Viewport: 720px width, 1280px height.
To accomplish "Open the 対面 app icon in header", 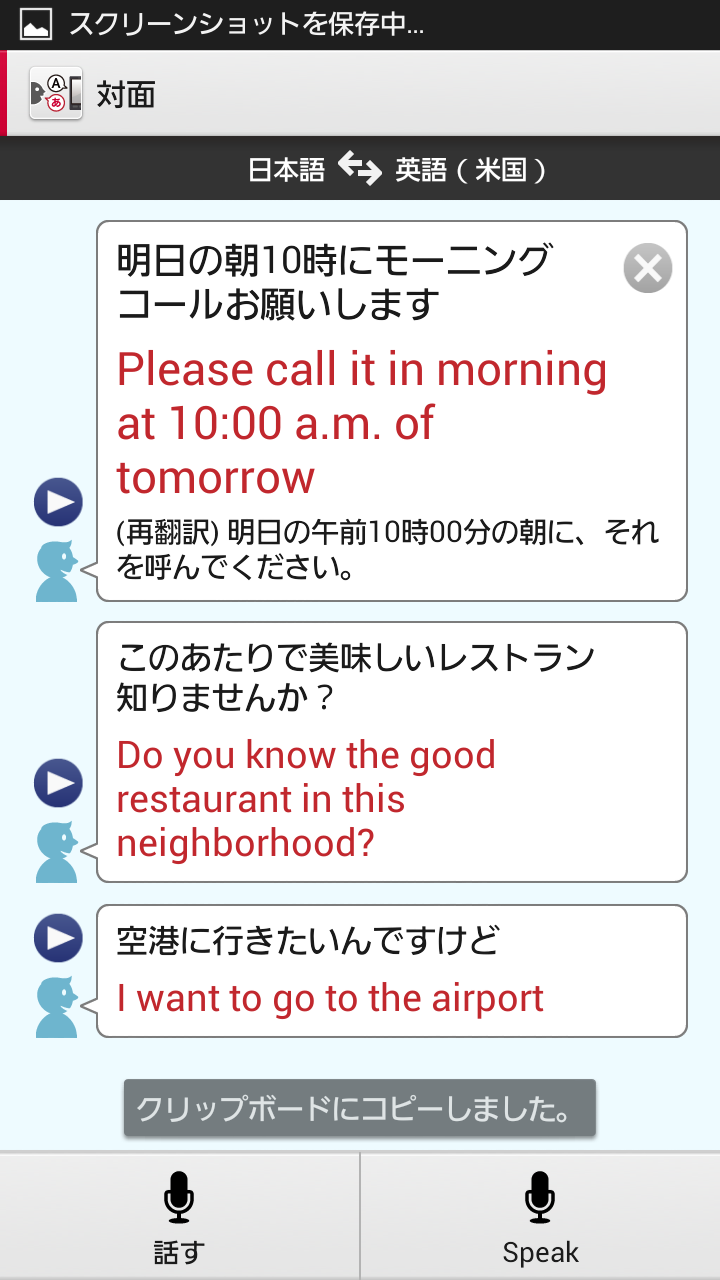I will (x=56, y=94).
